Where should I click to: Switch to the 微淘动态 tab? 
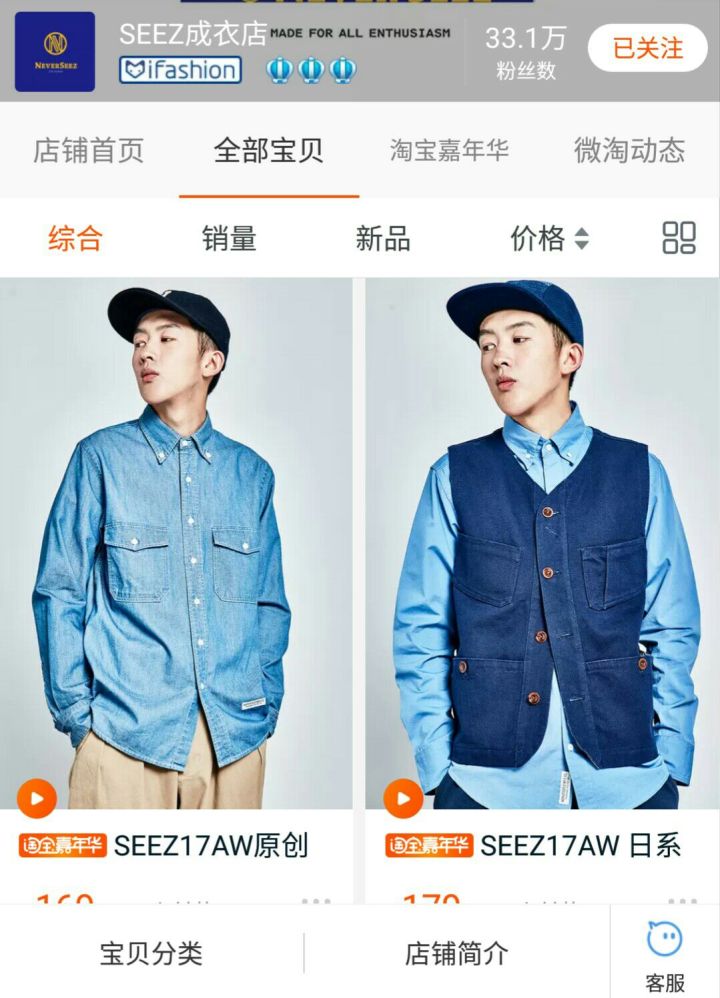629,151
